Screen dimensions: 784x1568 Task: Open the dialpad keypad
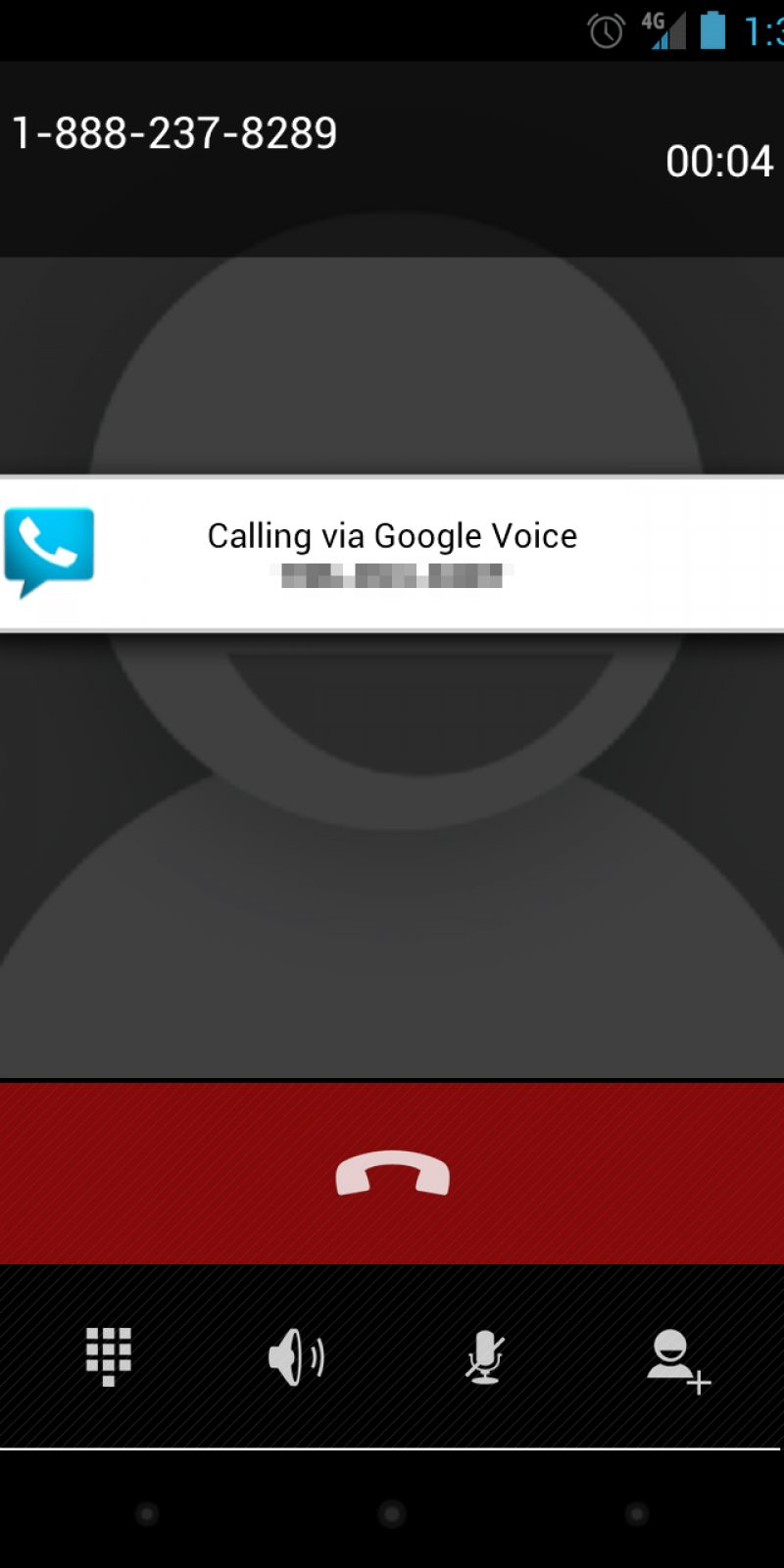pyautogui.click(x=108, y=1356)
